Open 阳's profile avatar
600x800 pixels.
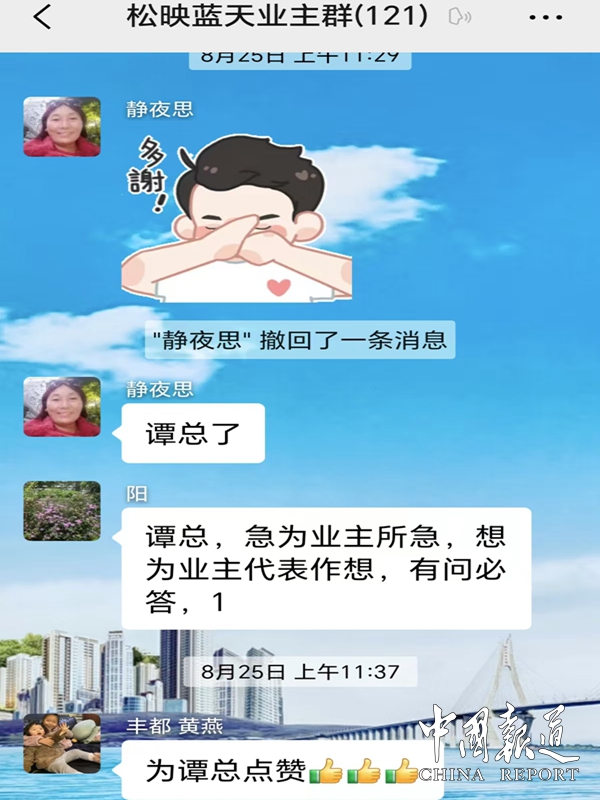[x=62, y=511]
